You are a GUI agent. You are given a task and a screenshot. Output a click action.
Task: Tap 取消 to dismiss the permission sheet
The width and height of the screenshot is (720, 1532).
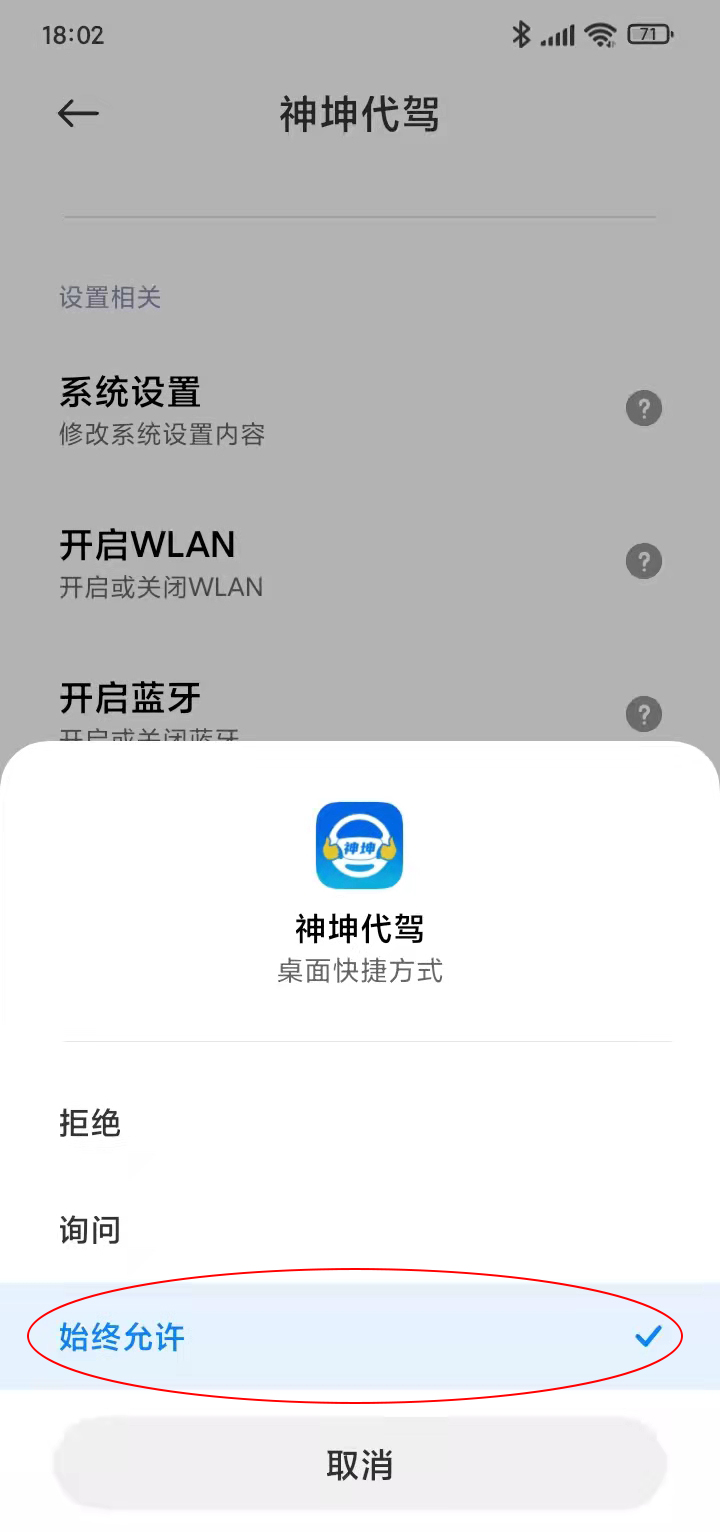tap(360, 1465)
